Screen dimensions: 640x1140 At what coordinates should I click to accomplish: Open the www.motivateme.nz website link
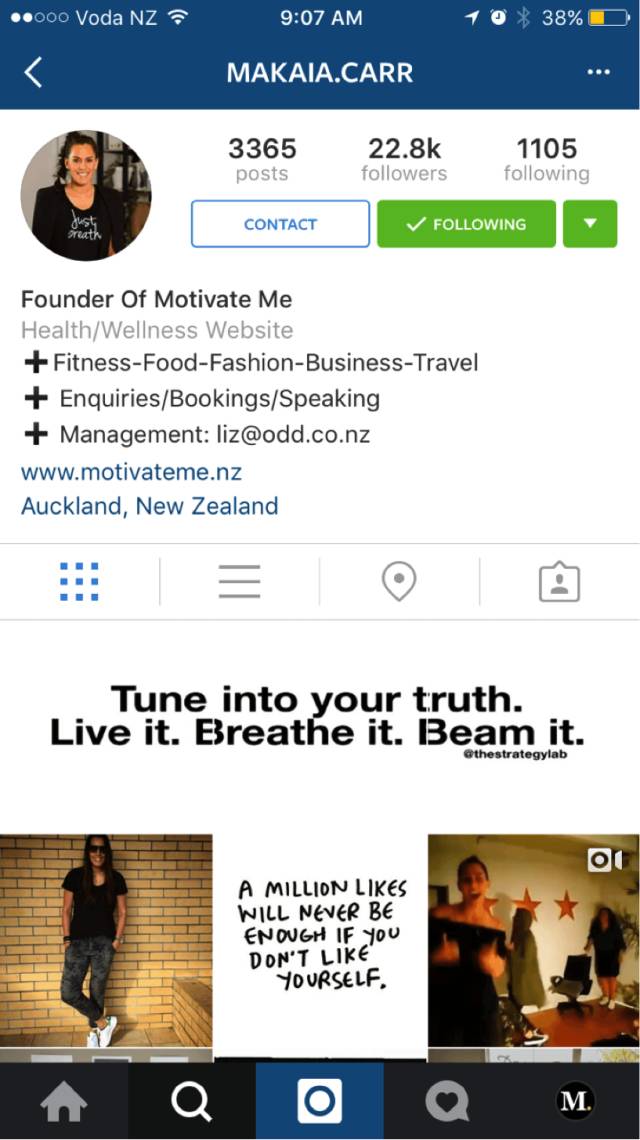(x=131, y=471)
